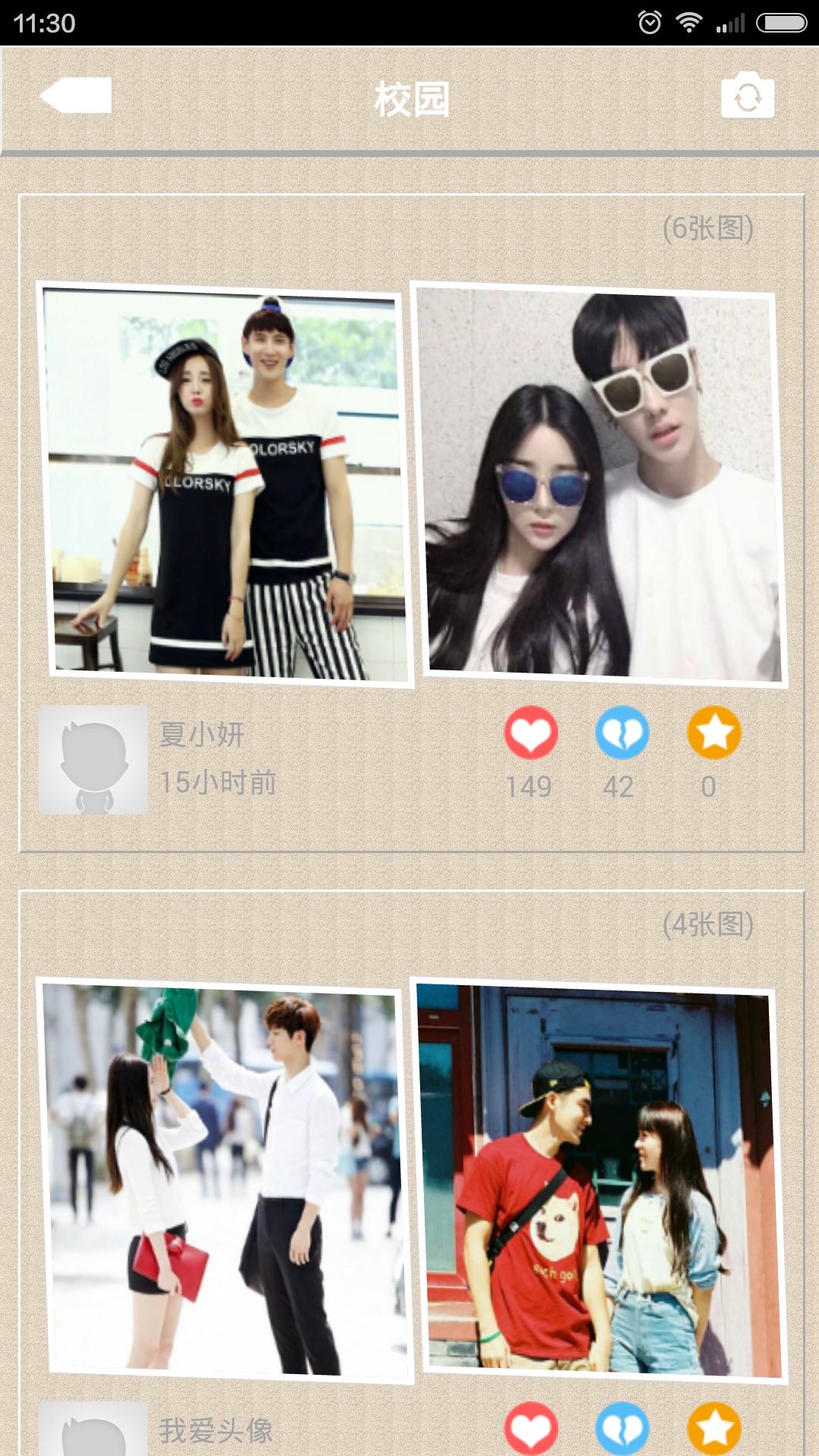Screen dimensions: 819x1456
Task: Favorite 夏小妍's post with star icon
Action: click(x=714, y=733)
